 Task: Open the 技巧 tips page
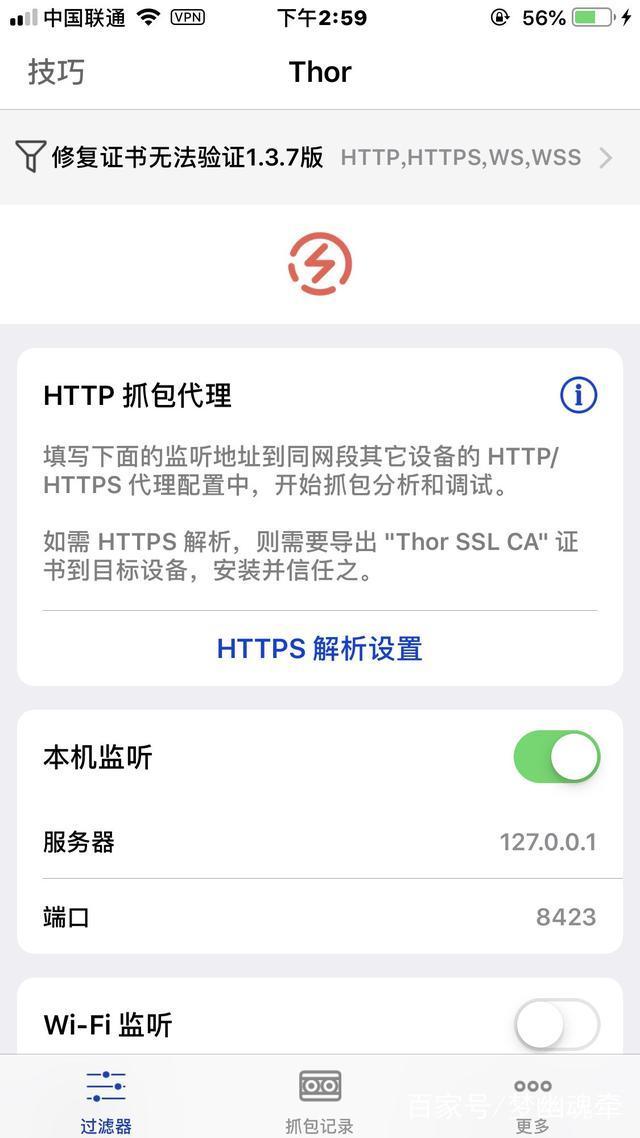(56, 72)
